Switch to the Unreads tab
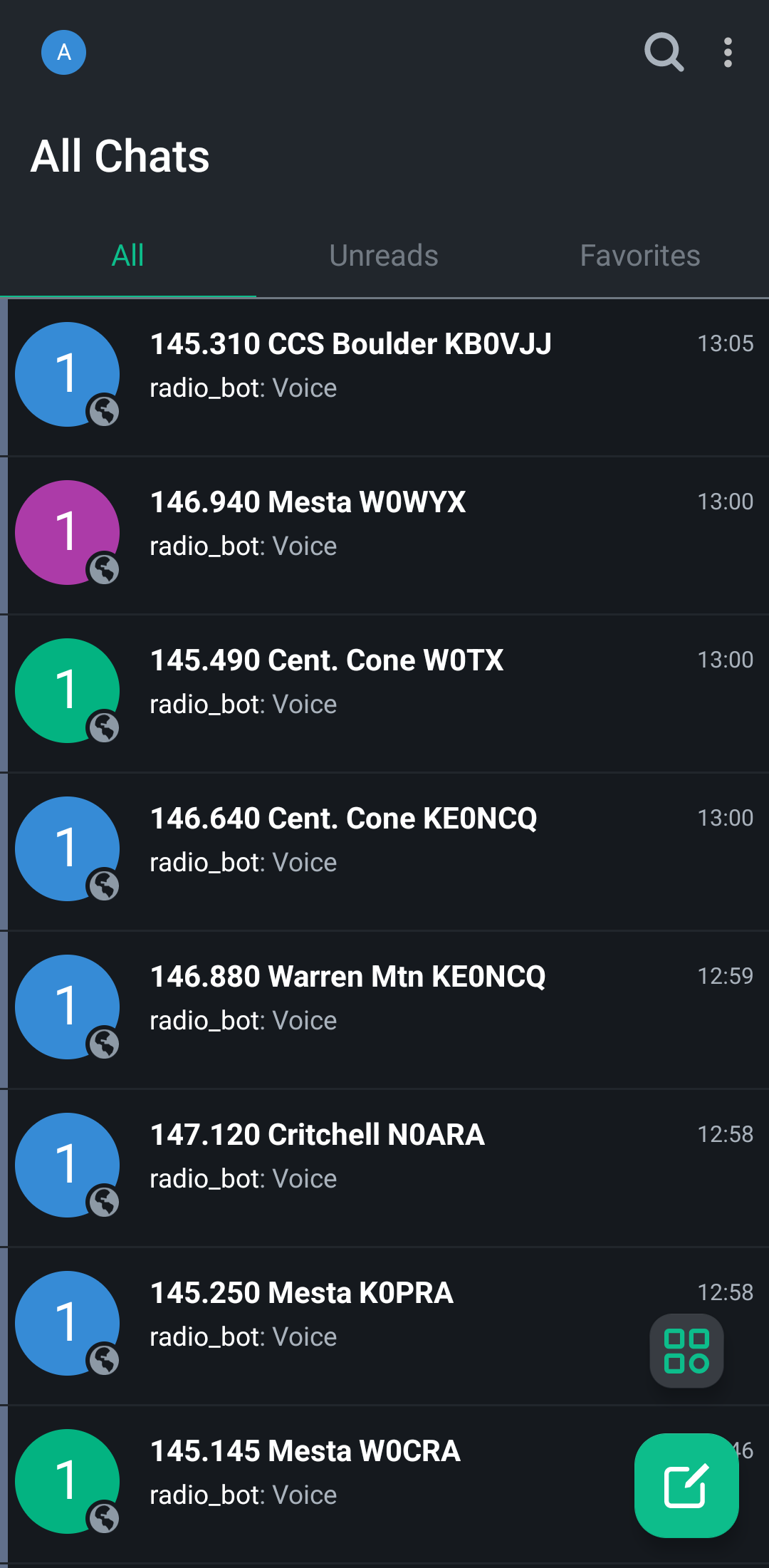 pos(384,256)
